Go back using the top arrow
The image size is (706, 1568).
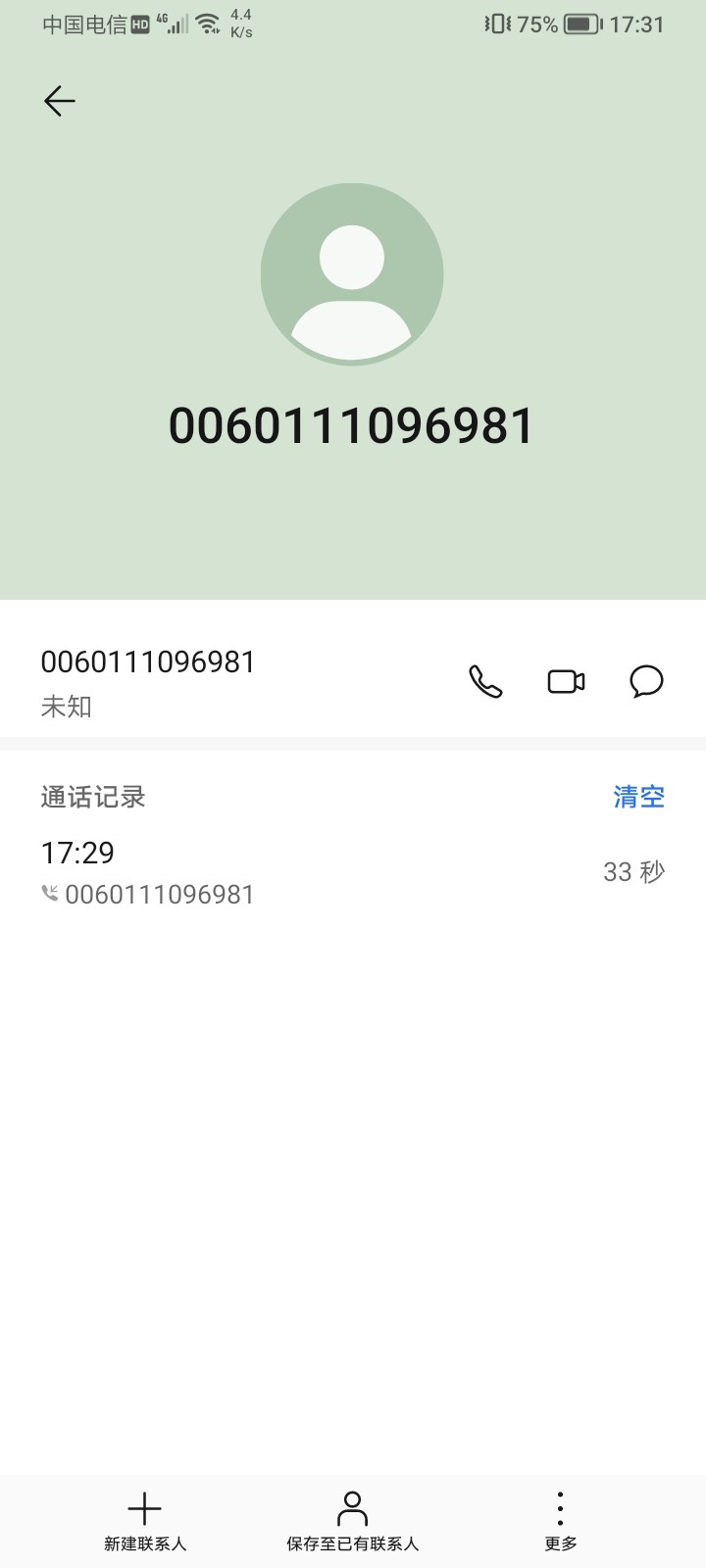point(60,101)
